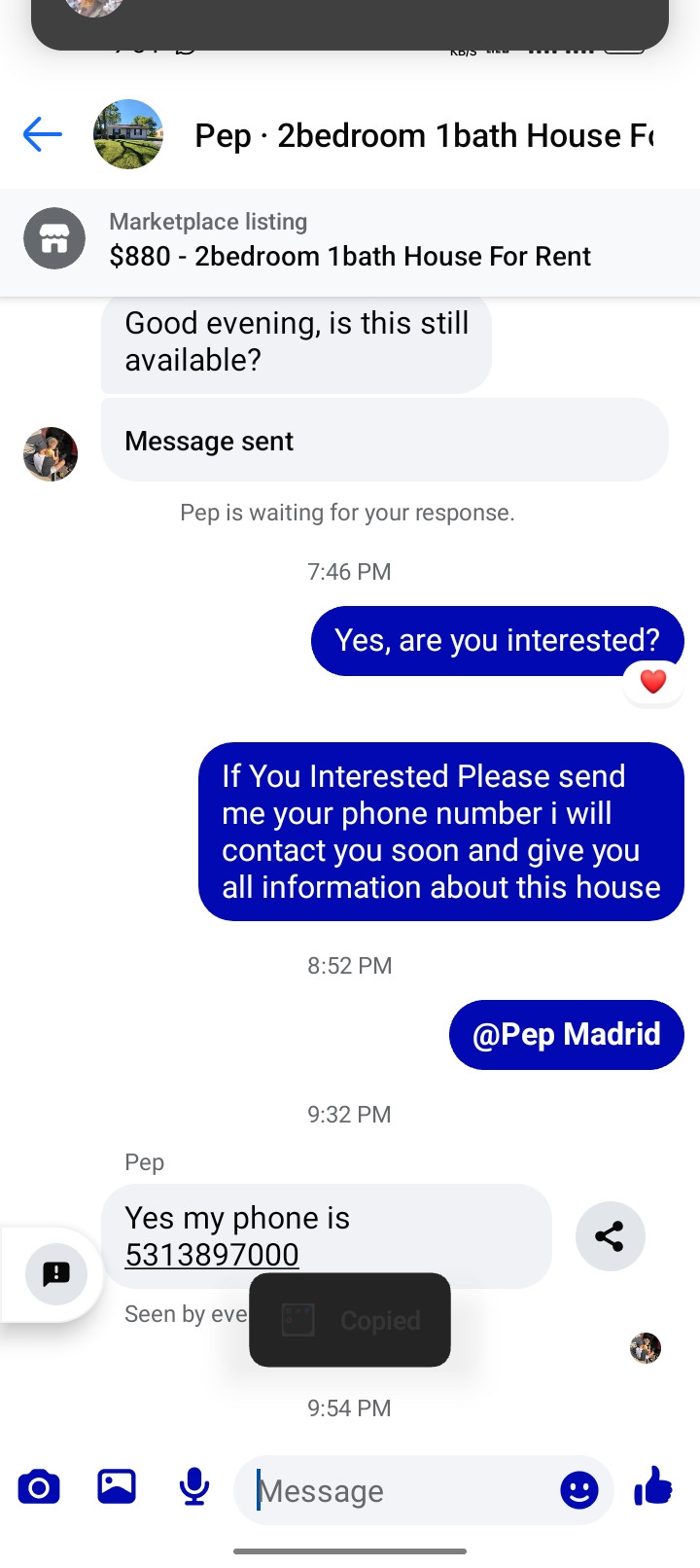
Task: Tap the @Pep Madrid mention
Action: [x=566, y=1034]
